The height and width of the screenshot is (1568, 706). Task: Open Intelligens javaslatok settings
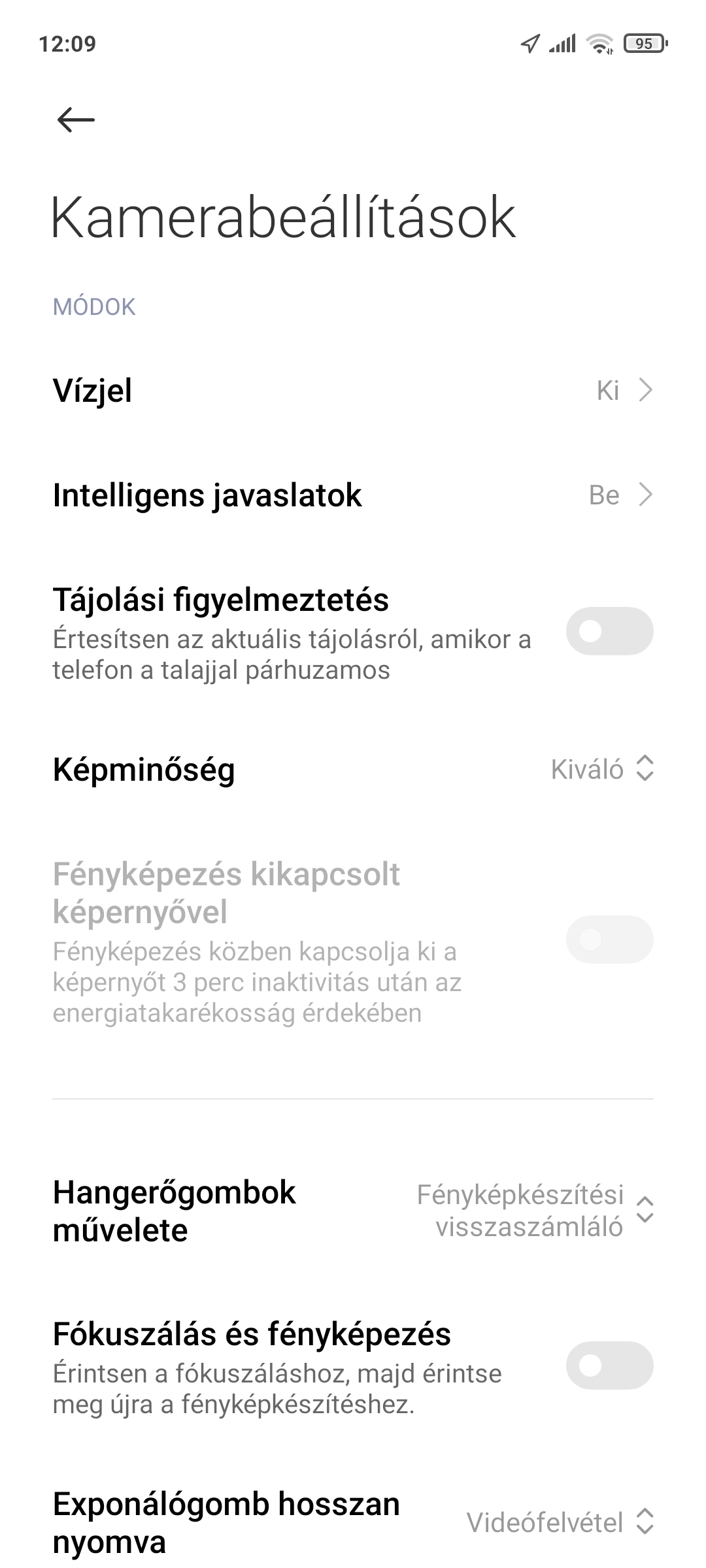353,495
